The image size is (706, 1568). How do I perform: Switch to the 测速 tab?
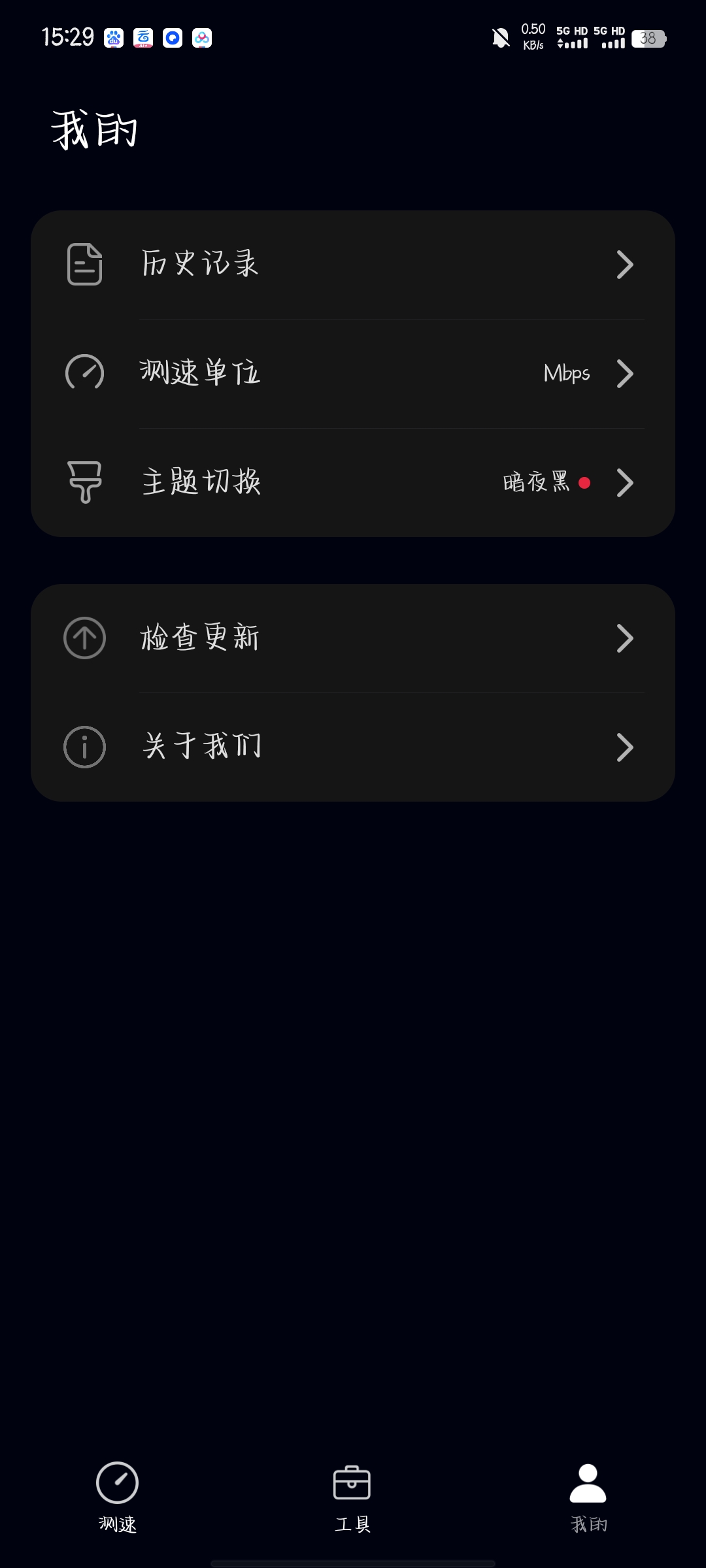coord(118,1496)
